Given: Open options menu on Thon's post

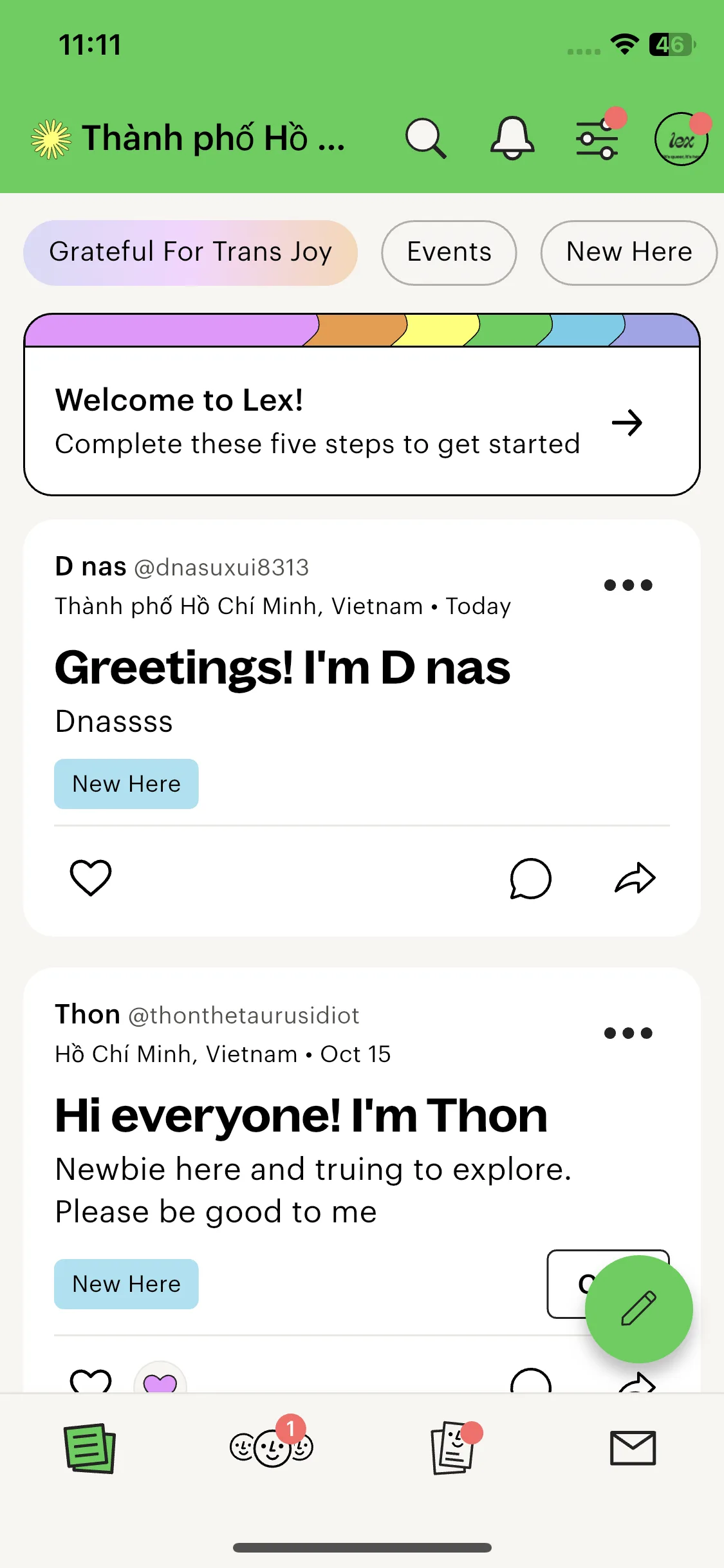Looking at the screenshot, I should (627, 1032).
